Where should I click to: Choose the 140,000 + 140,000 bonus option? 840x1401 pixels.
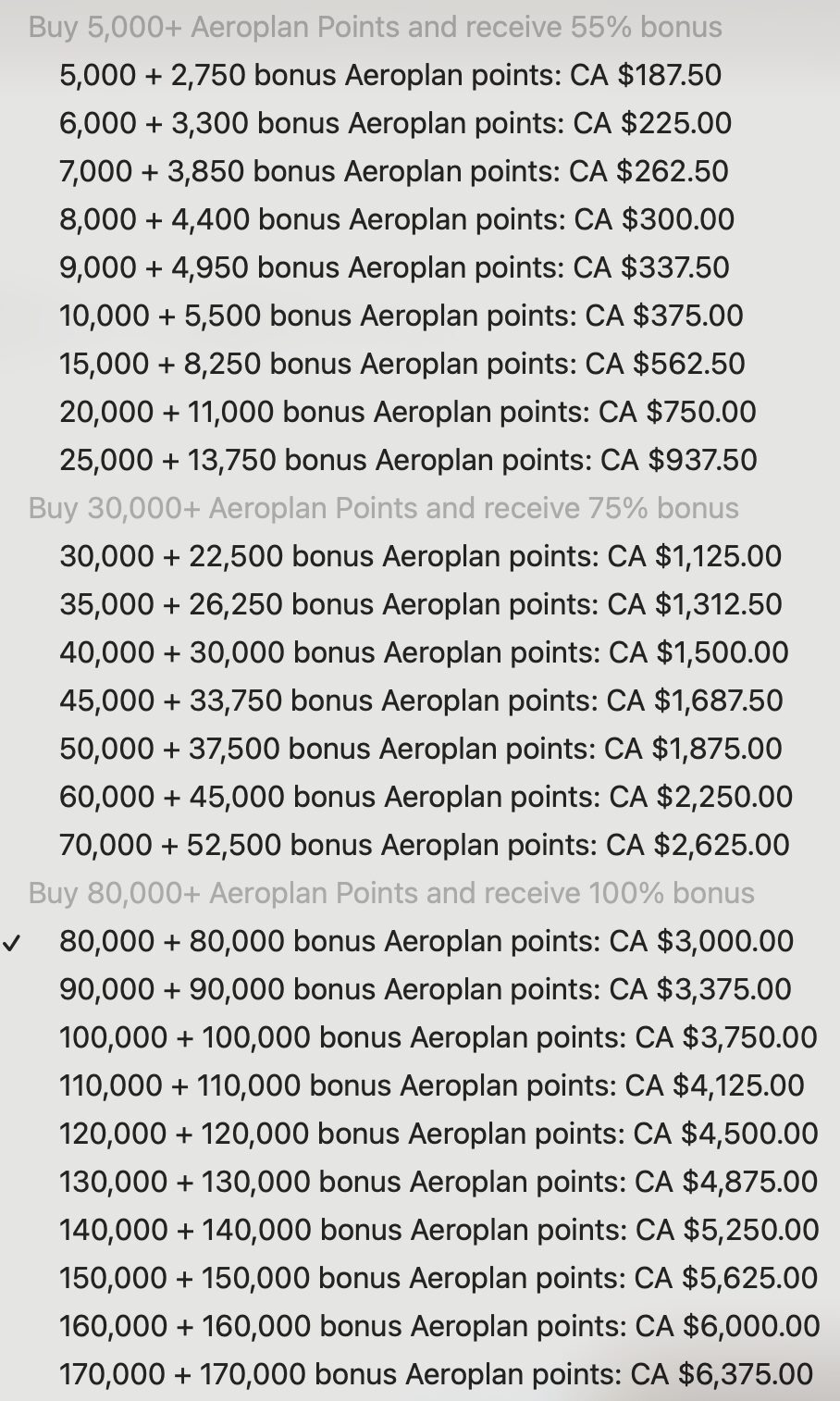pyautogui.click(x=439, y=1230)
